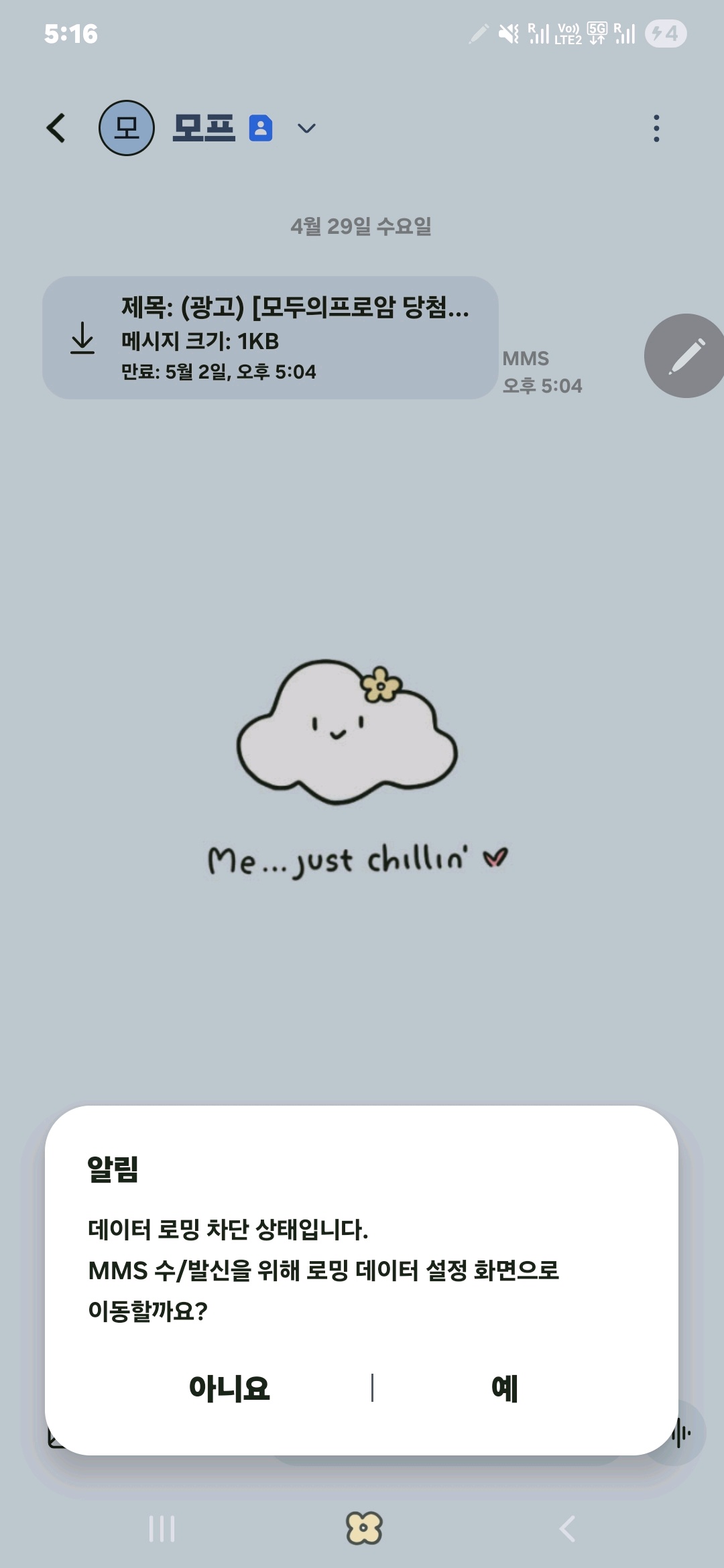Tap the floating pencil edit button
Viewport: 724px width, 1568px height.
(x=686, y=356)
